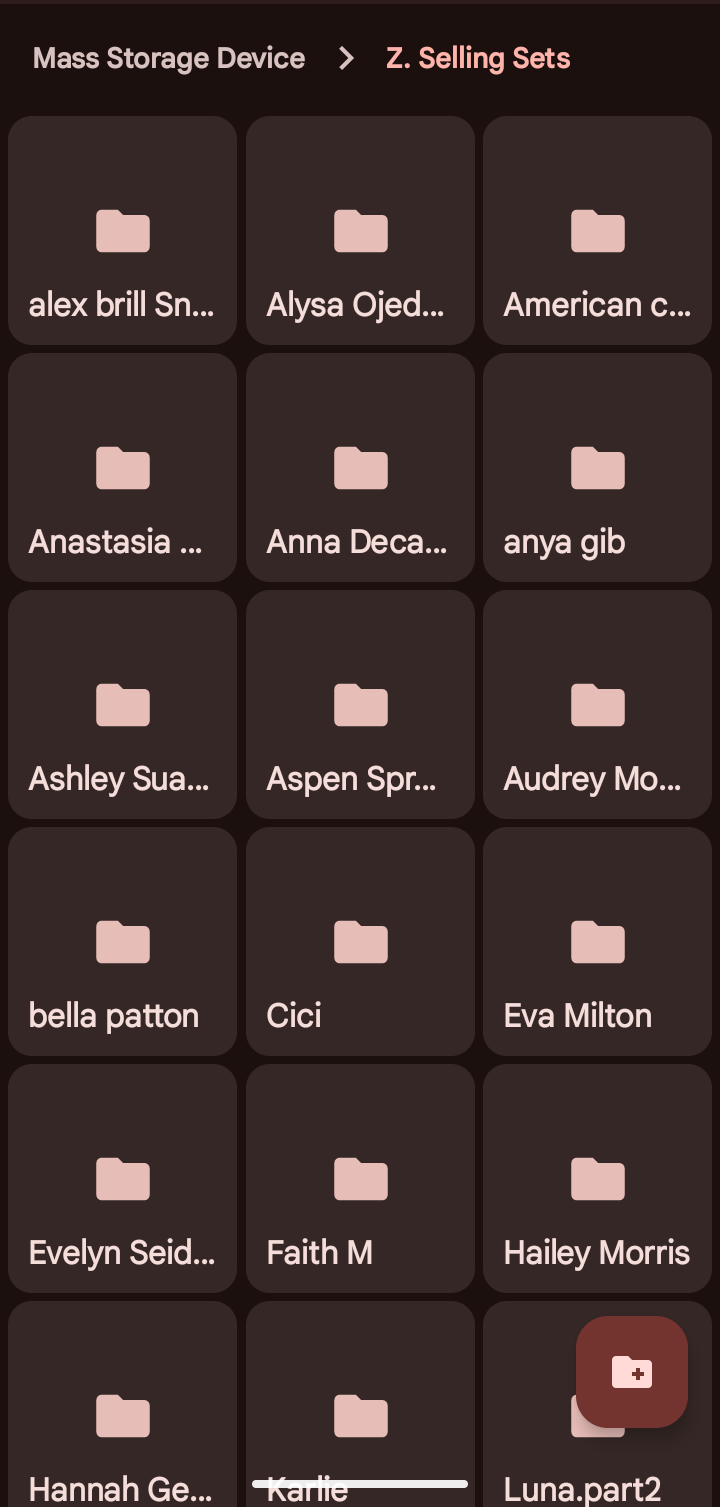Viewport: 720px width, 1507px height.
Task: Open the Ashley Sua... folder
Action: click(122, 705)
